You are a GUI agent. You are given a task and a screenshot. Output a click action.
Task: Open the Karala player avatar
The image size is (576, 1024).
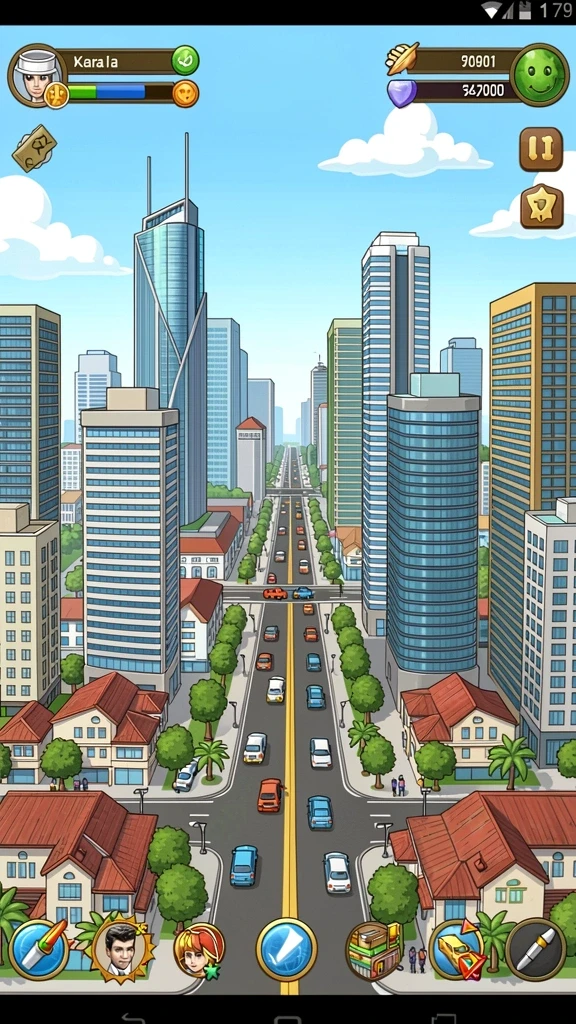coord(37,75)
